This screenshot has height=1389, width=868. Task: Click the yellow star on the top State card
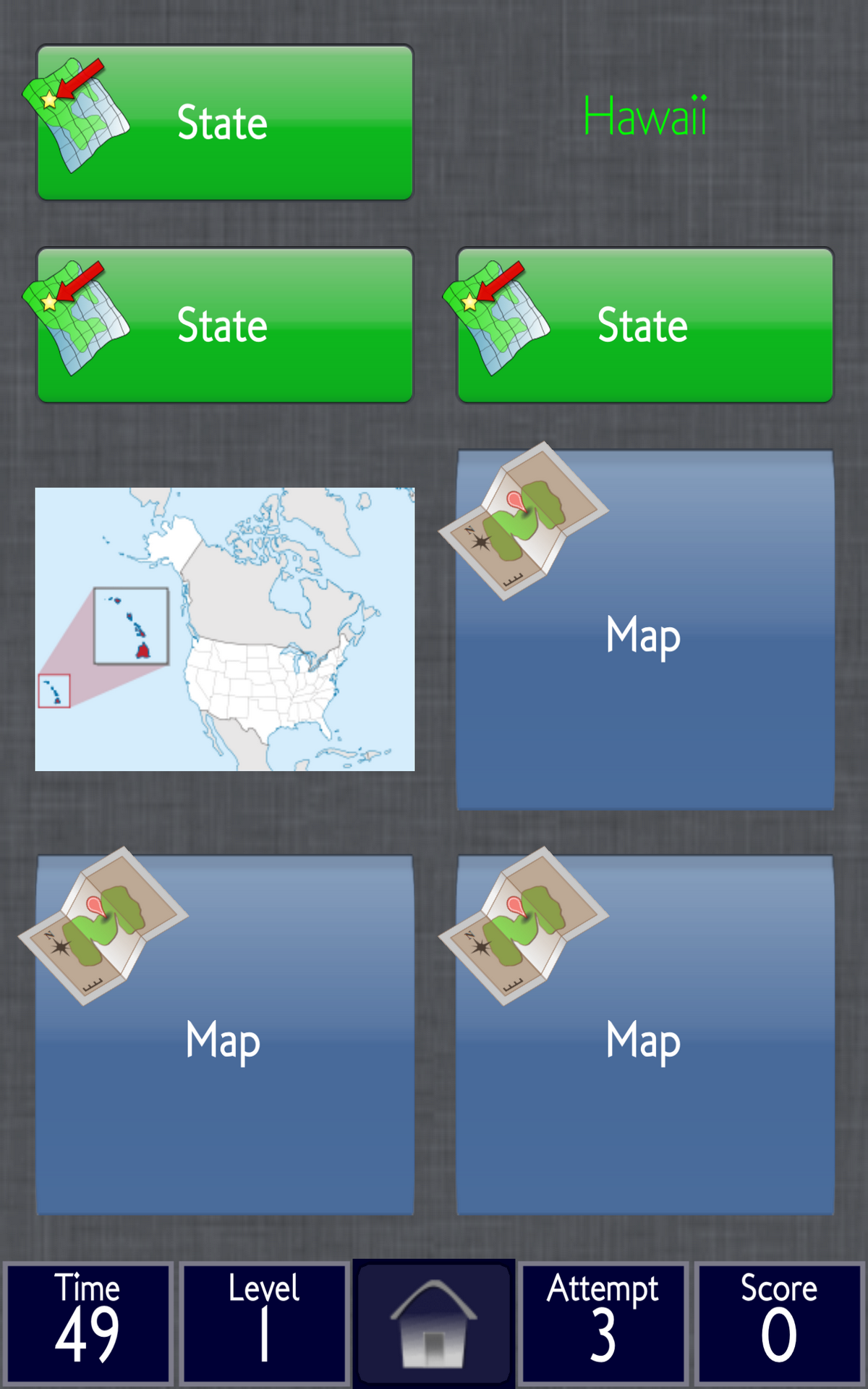click(49, 101)
